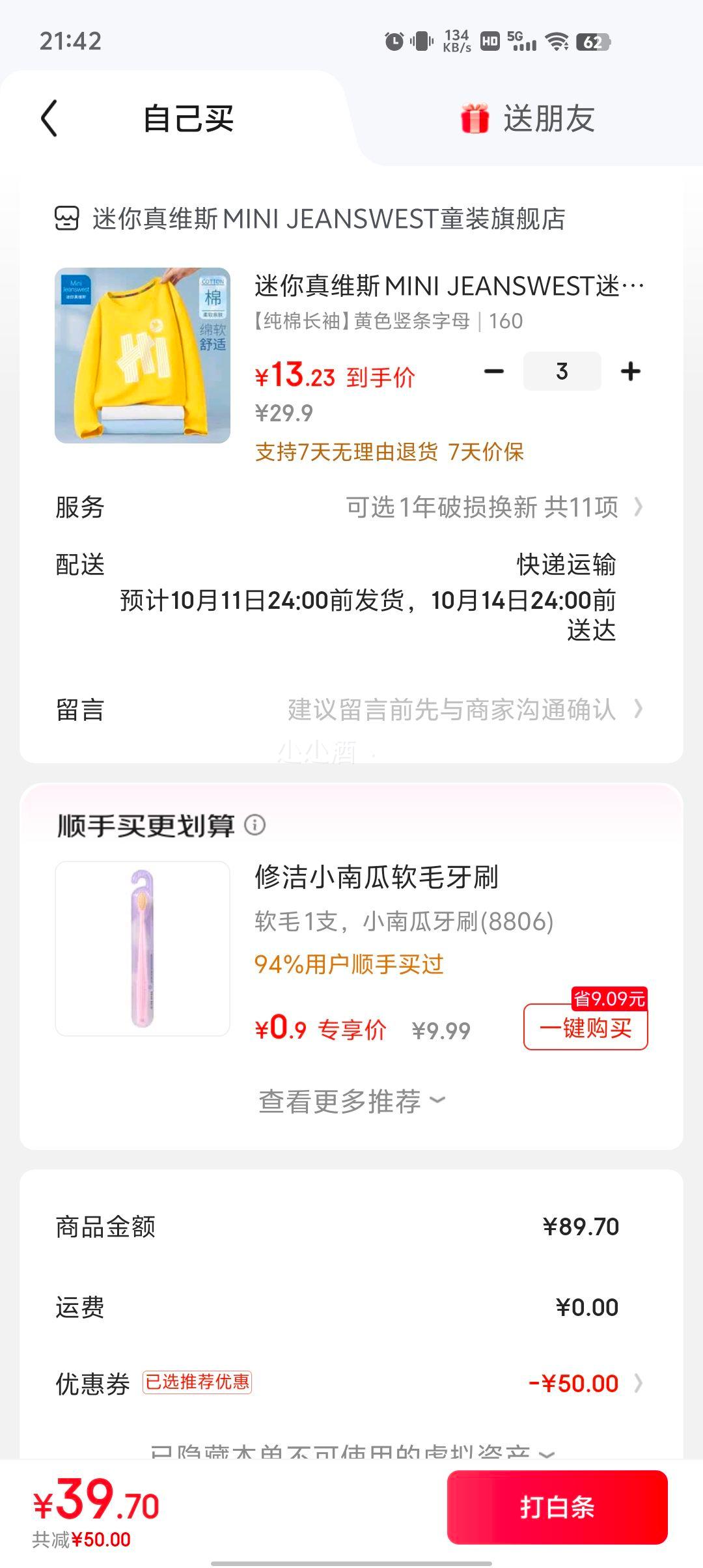Select the 自己买 tab
Viewport: 703px width, 1568px height.
tap(188, 119)
